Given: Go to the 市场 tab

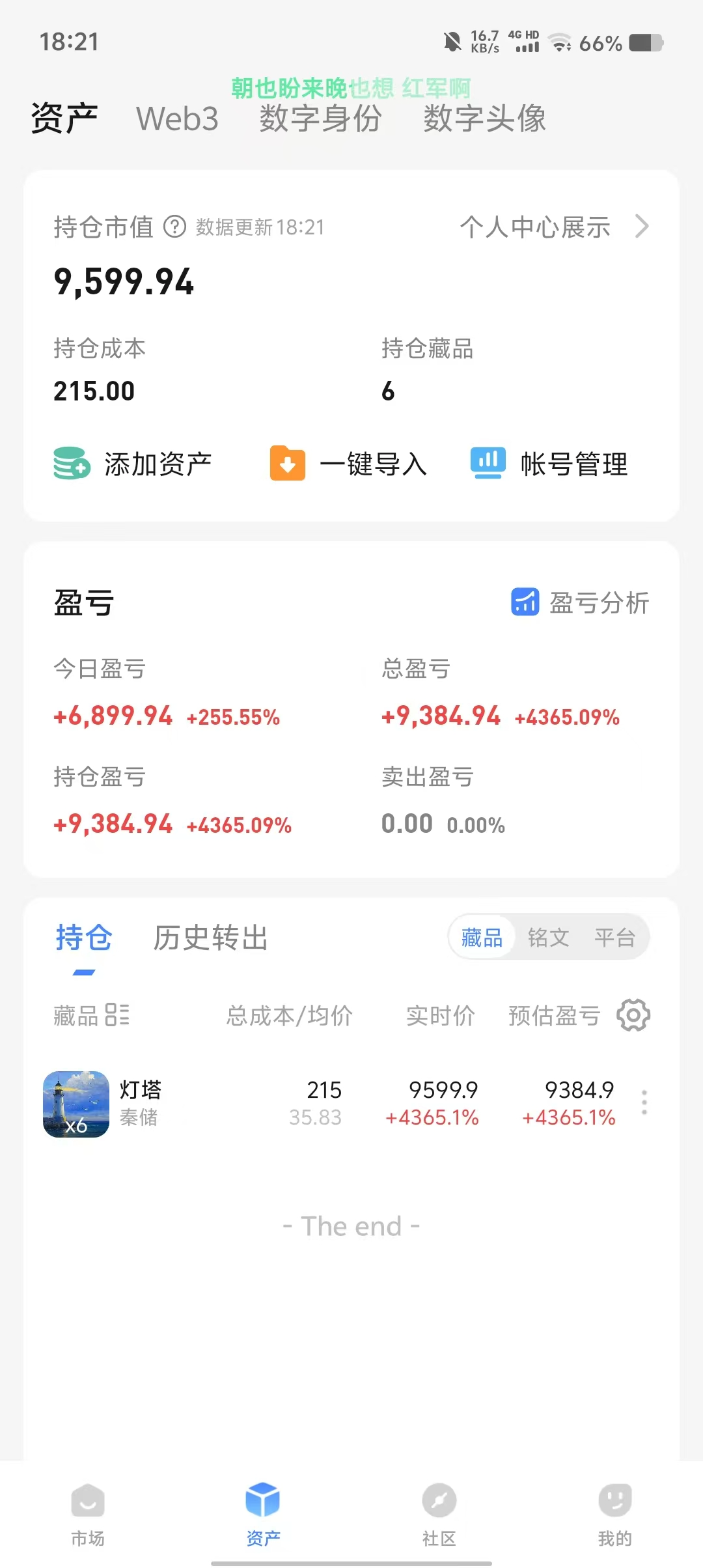Looking at the screenshot, I should (x=88, y=1514).
